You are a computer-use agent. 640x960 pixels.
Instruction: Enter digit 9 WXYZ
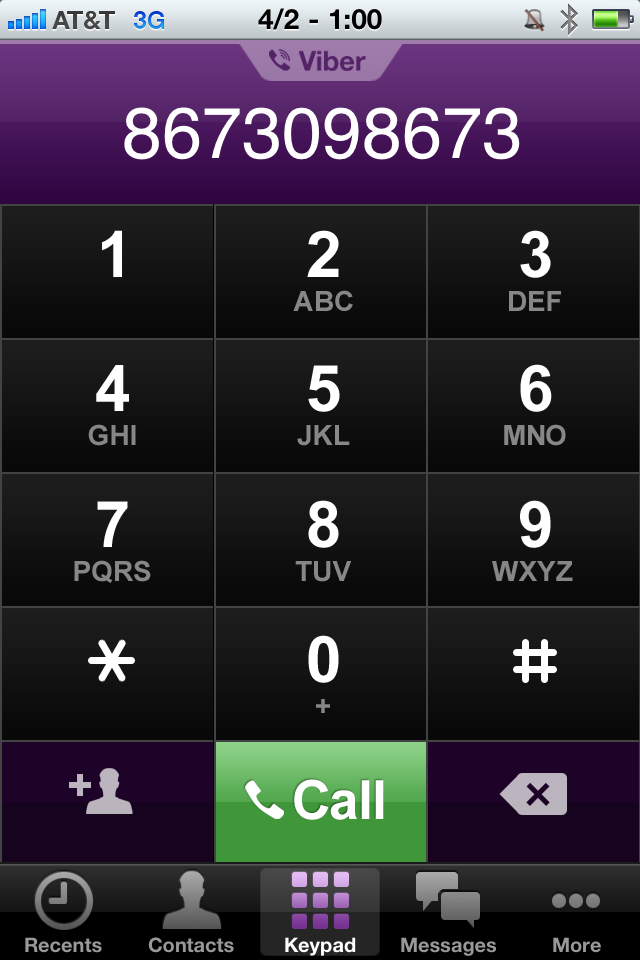pyautogui.click(x=534, y=540)
